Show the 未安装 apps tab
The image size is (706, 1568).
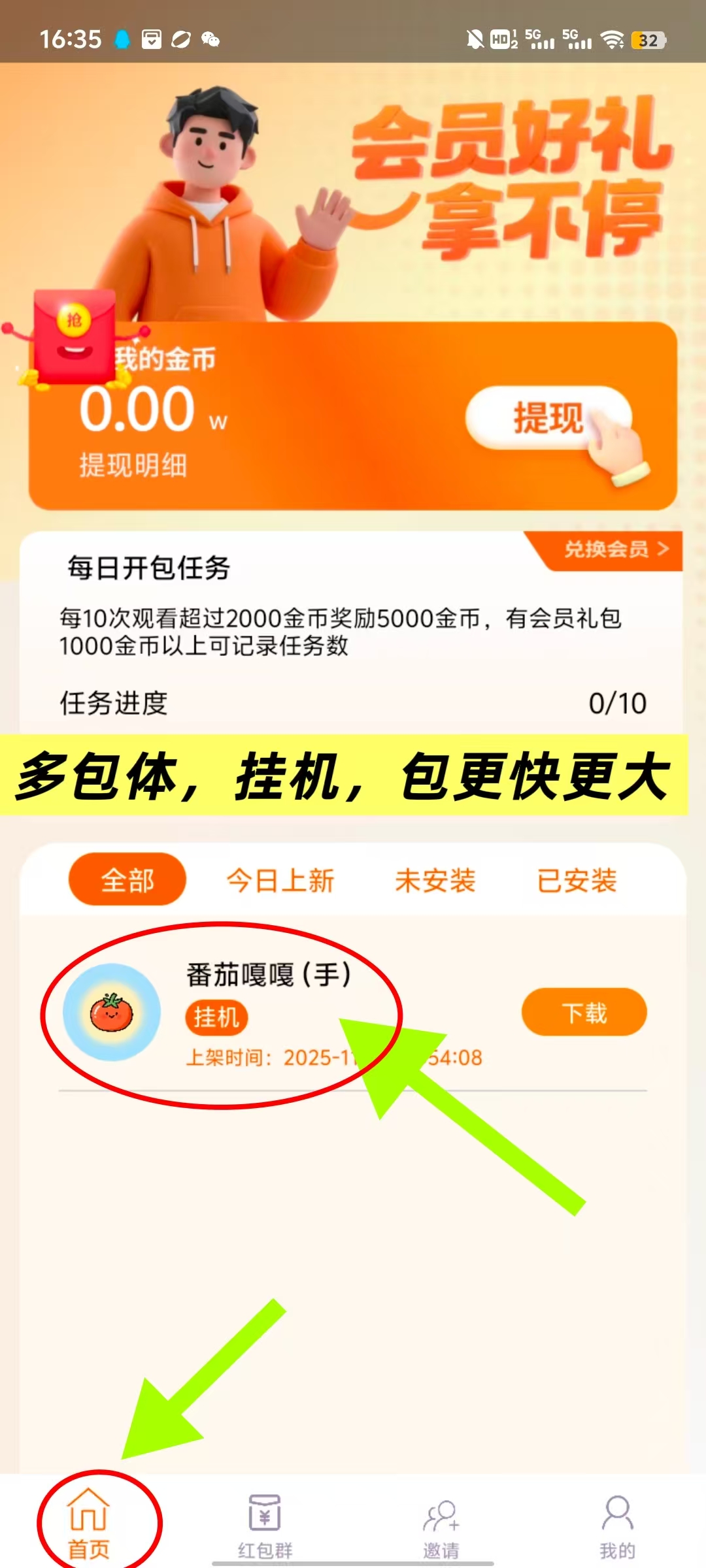click(435, 880)
